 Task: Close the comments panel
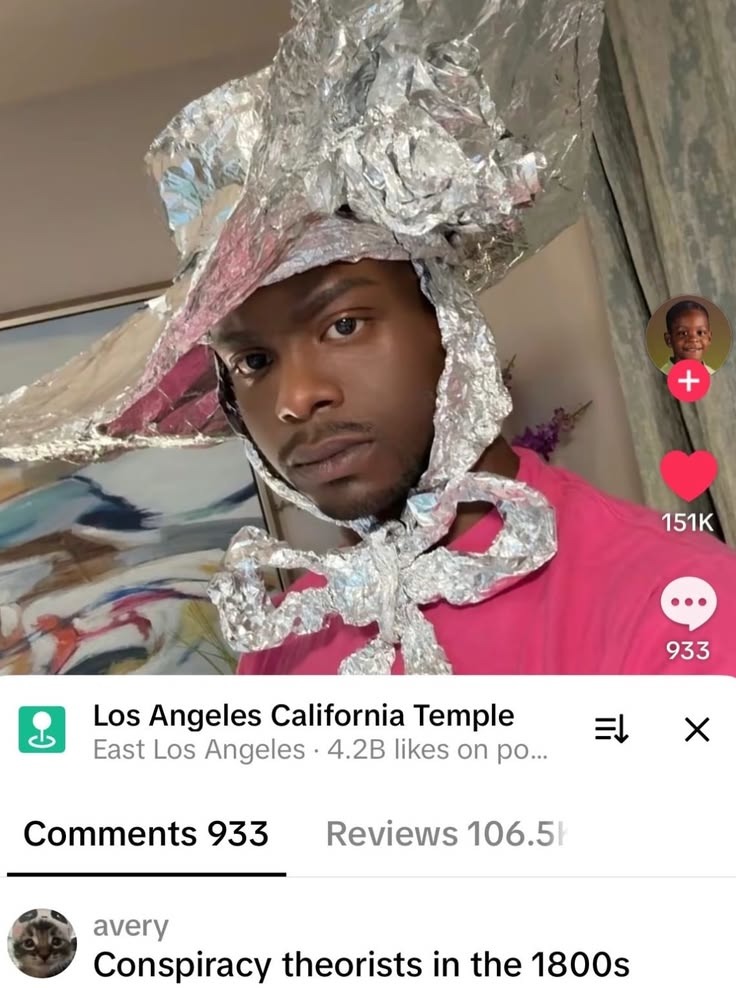point(697,731)
